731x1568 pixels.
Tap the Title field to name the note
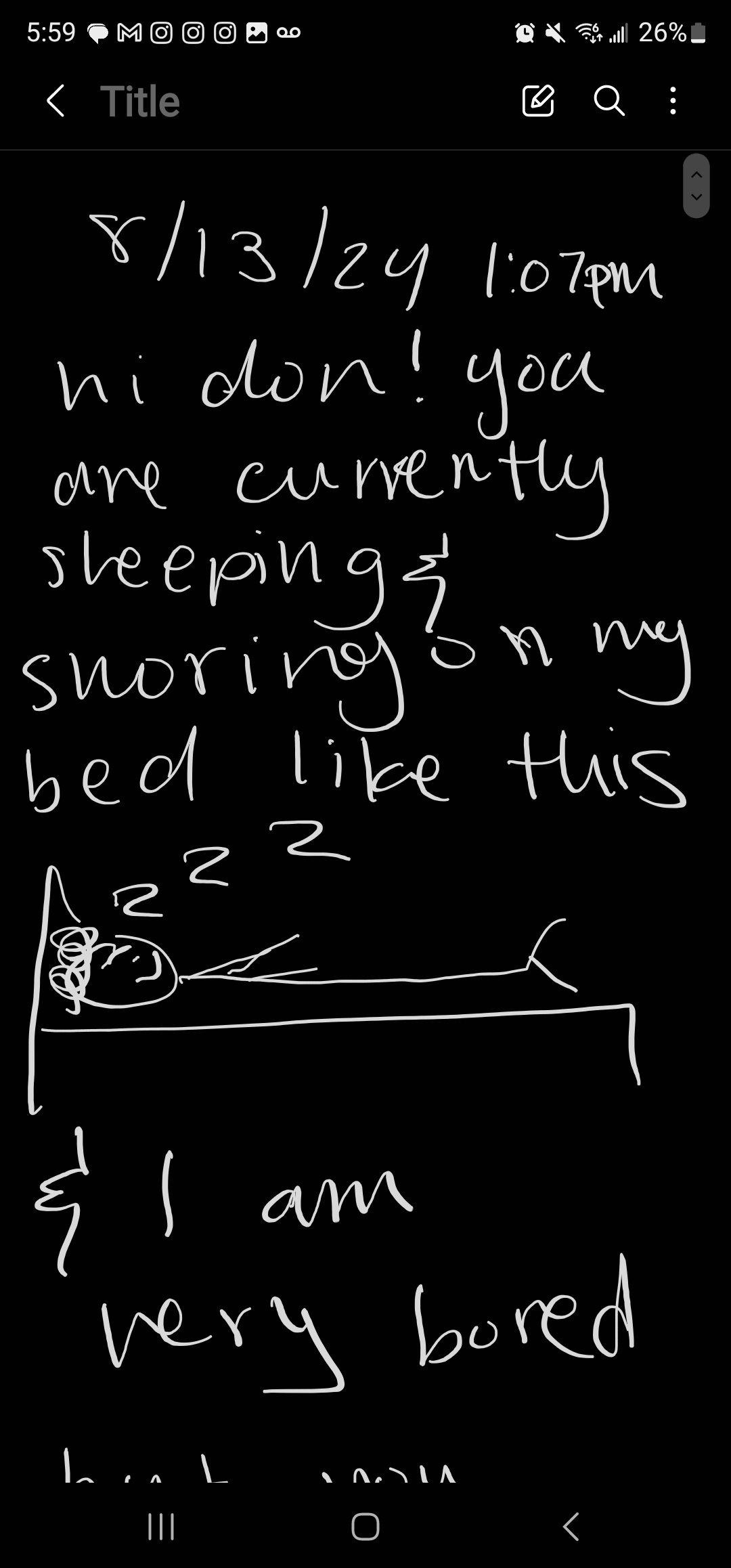(x=140, y=102)
